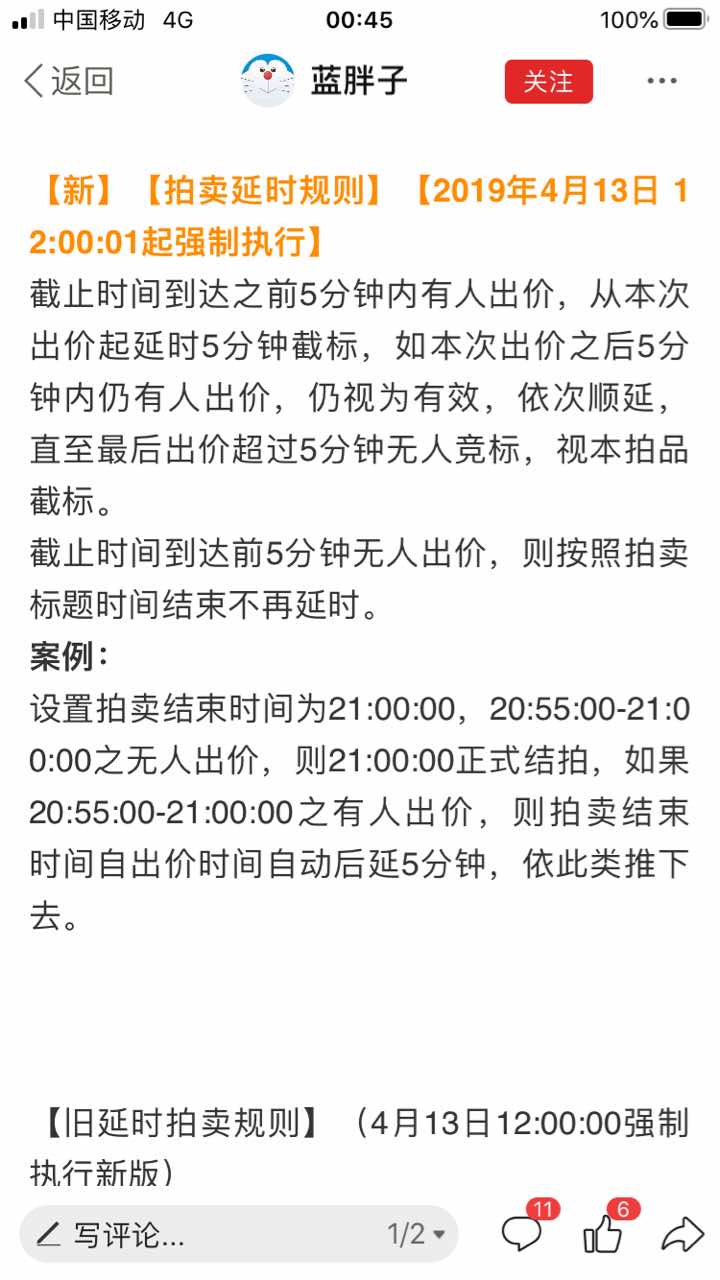Go back using the 返回 button

tap(68, 81)
